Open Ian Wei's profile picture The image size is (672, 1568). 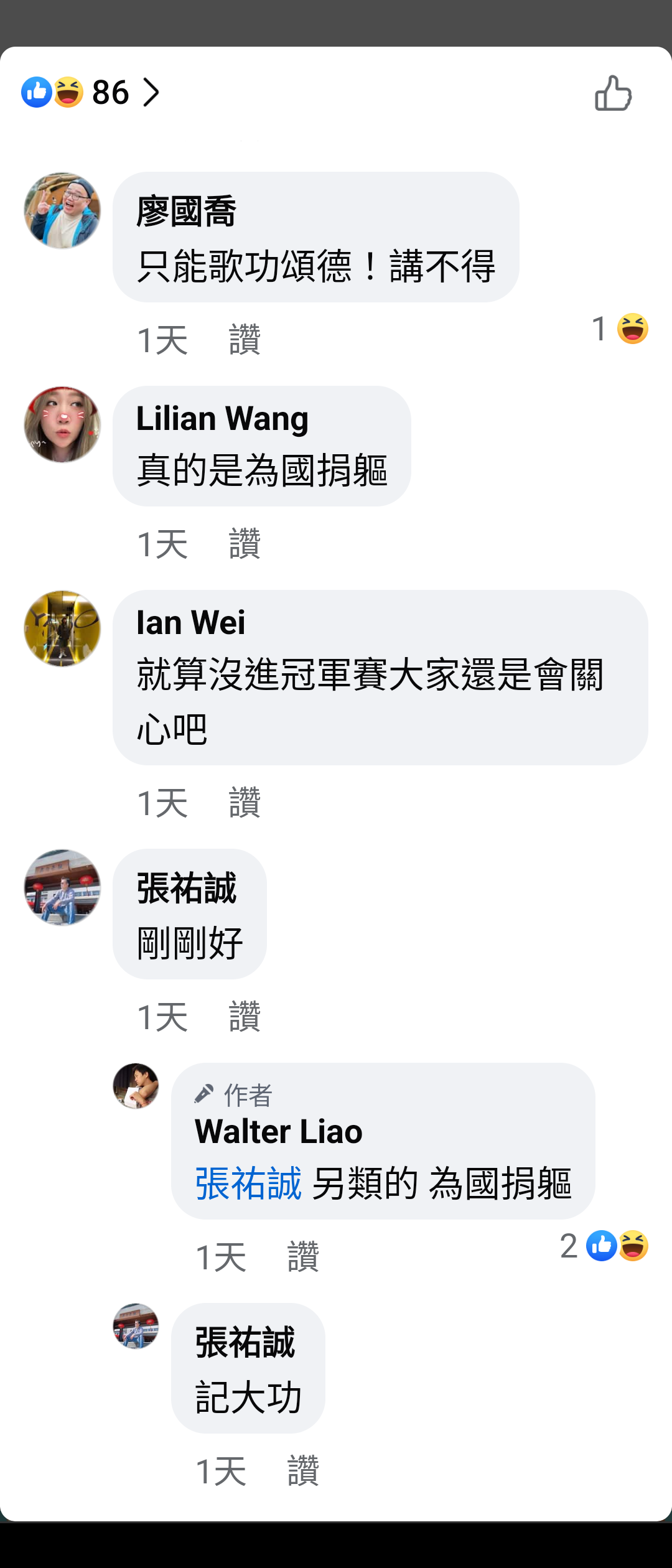click(62, 629)
